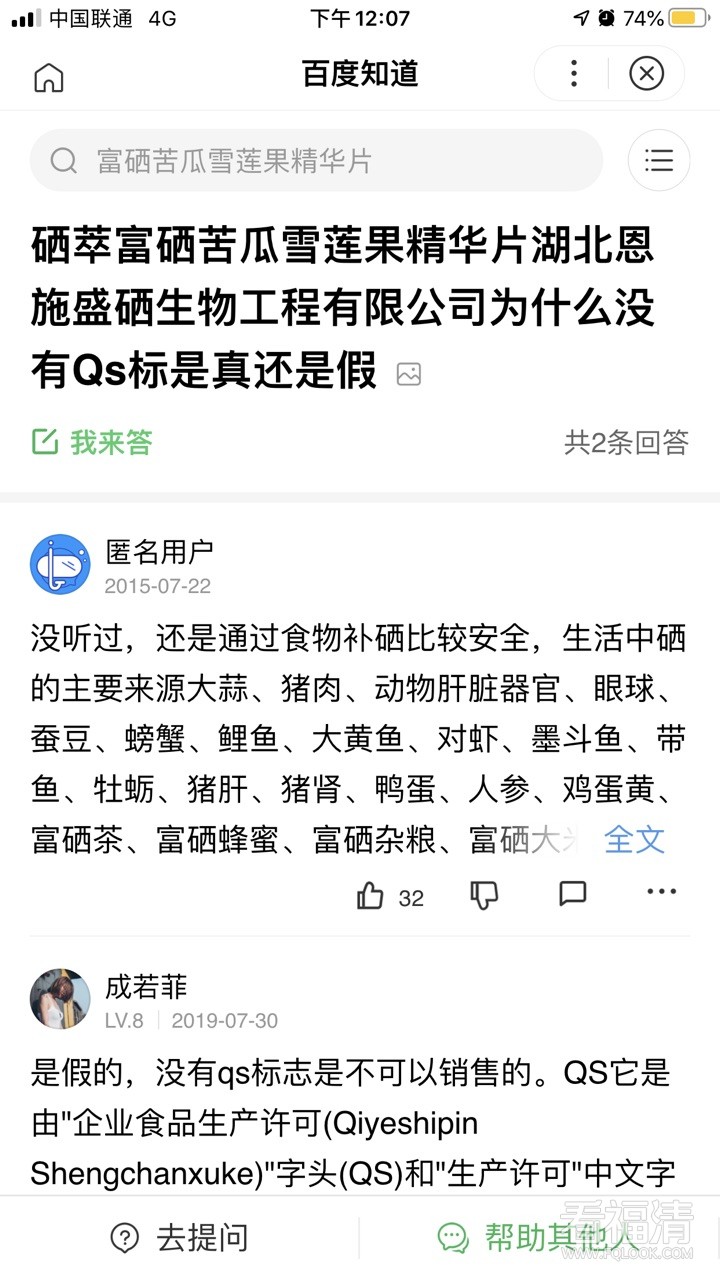
Task: Close the Baidu Zhidao page
Action: coord(647,73)
